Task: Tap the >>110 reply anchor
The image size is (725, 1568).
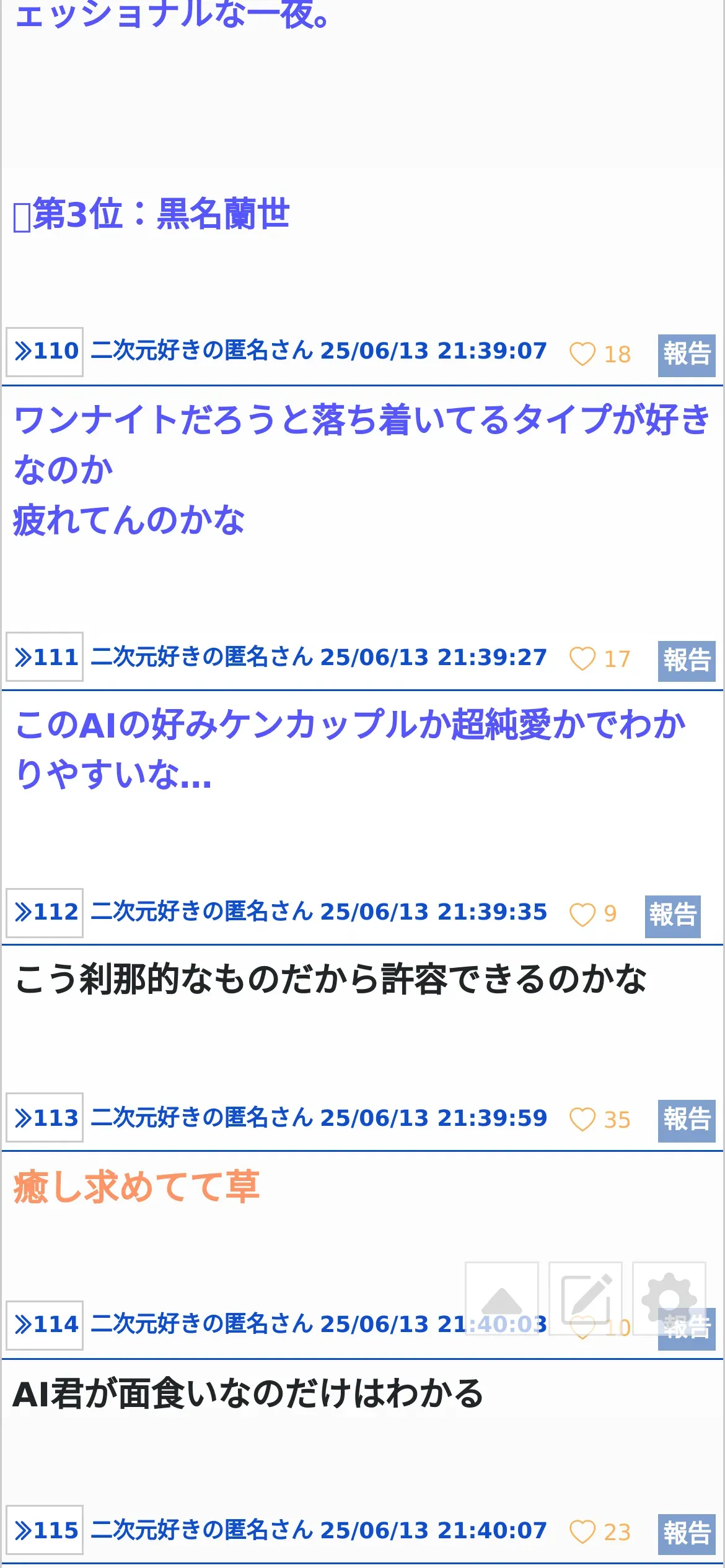Action: (x=45, y=352)
